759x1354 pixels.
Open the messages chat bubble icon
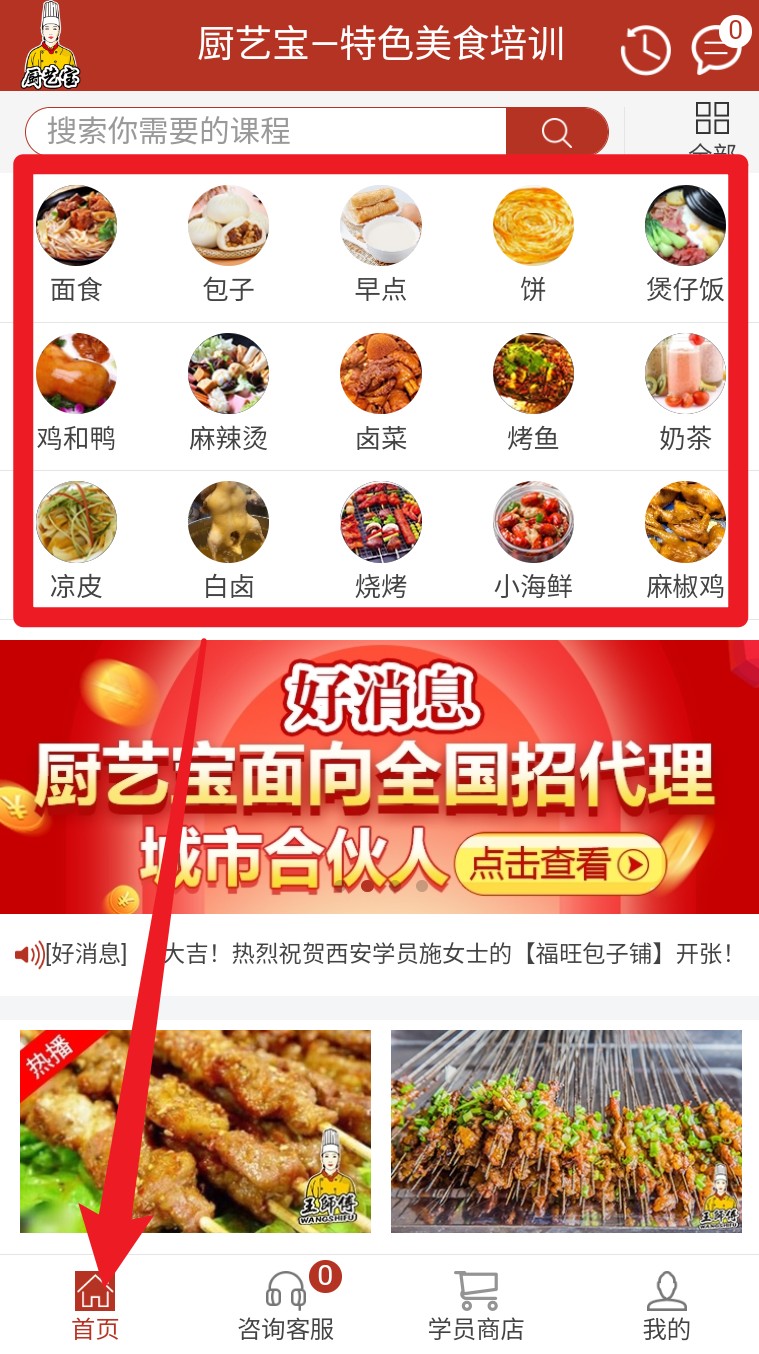715,49
